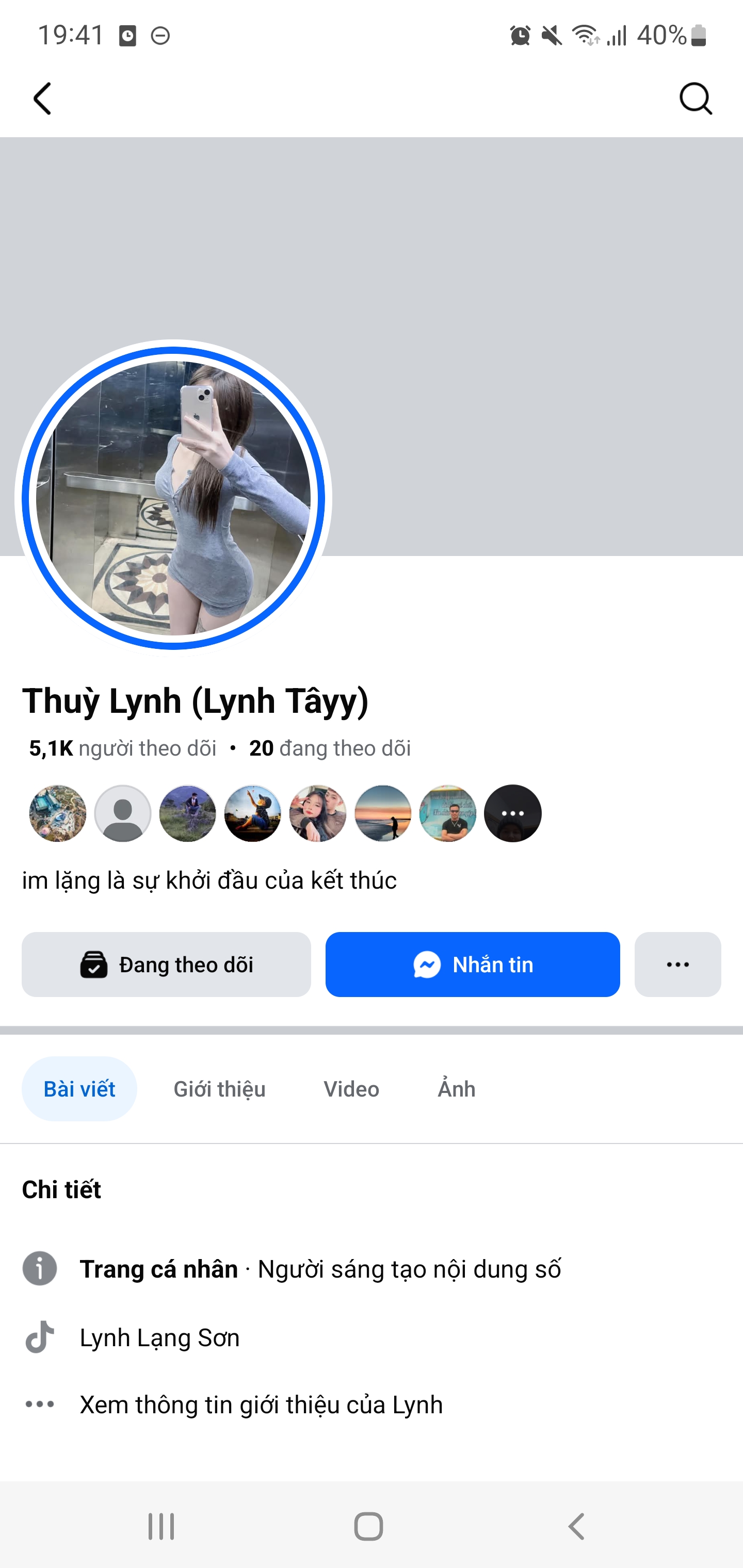The image size is (743, 1568).
Task: Open recent apps from navigation bar
Action: click(x=161, y=1526)
